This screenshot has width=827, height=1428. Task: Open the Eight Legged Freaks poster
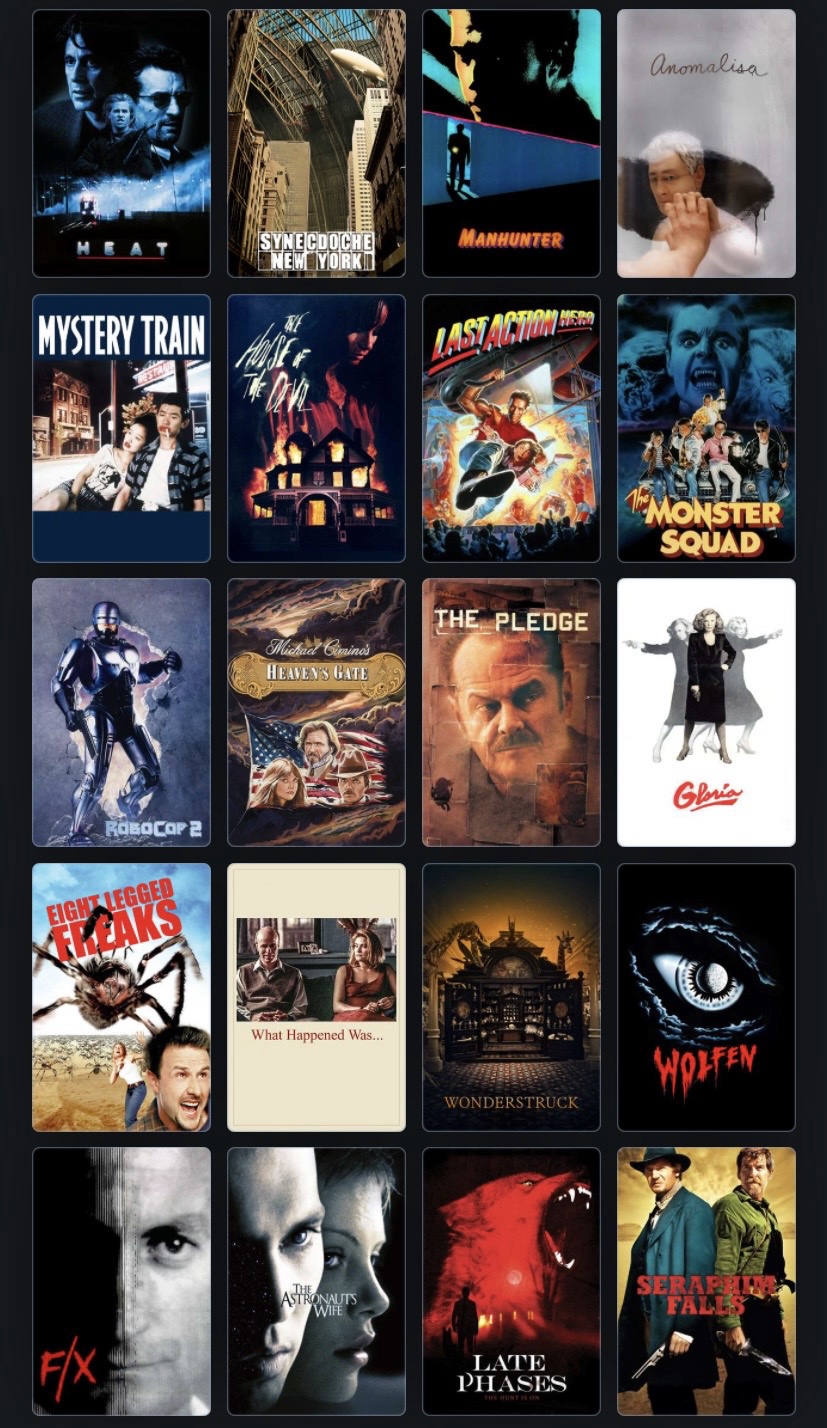[x=121, y=997]
